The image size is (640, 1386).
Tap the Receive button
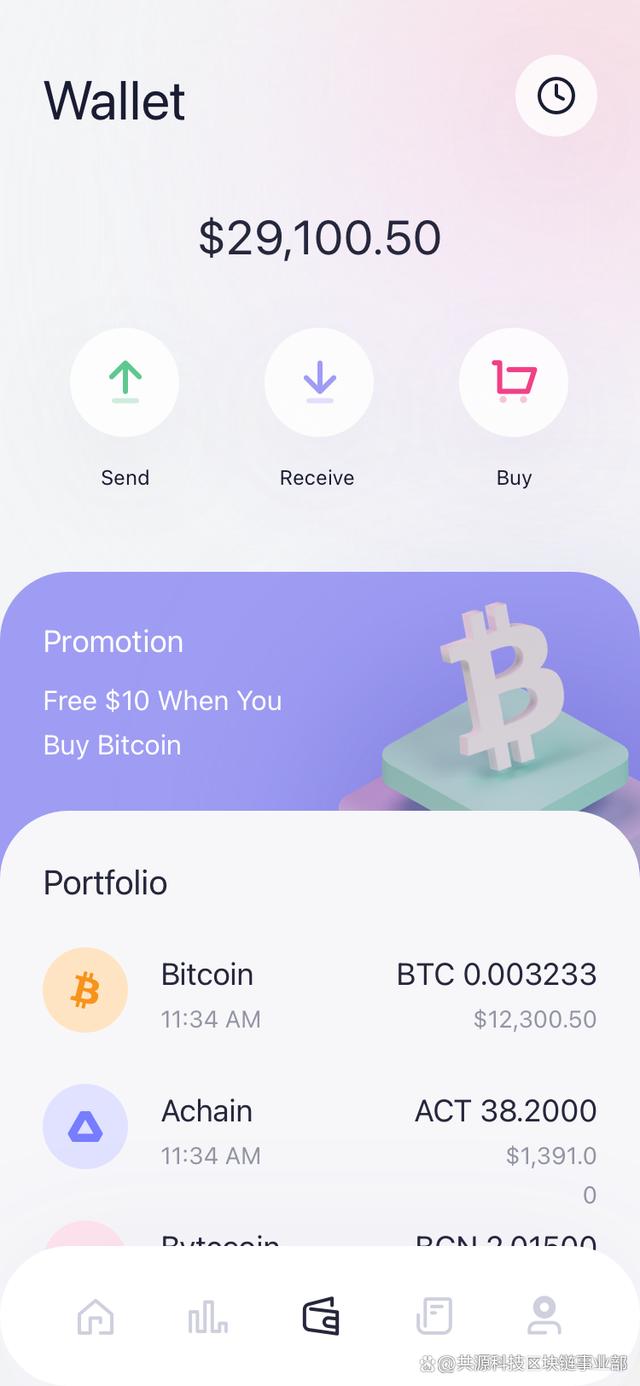click(319, 383)
